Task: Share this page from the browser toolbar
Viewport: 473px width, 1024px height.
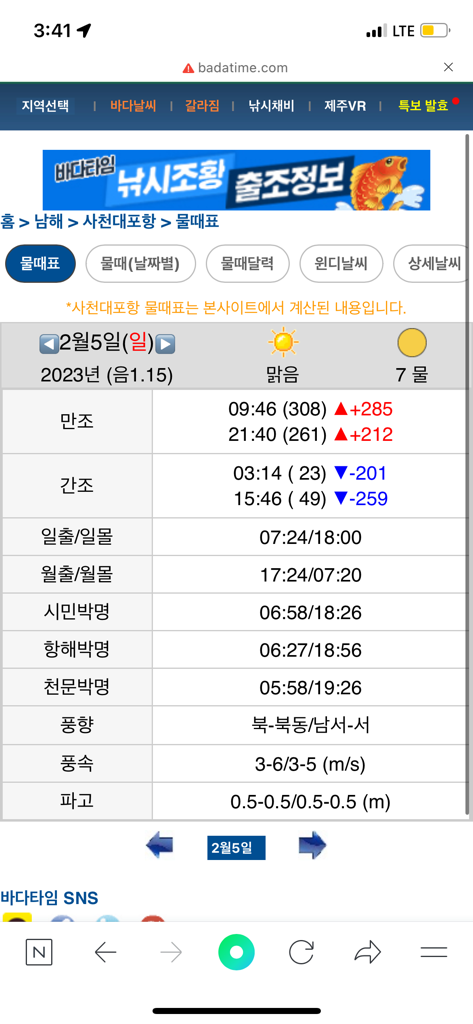Action: 368,953
